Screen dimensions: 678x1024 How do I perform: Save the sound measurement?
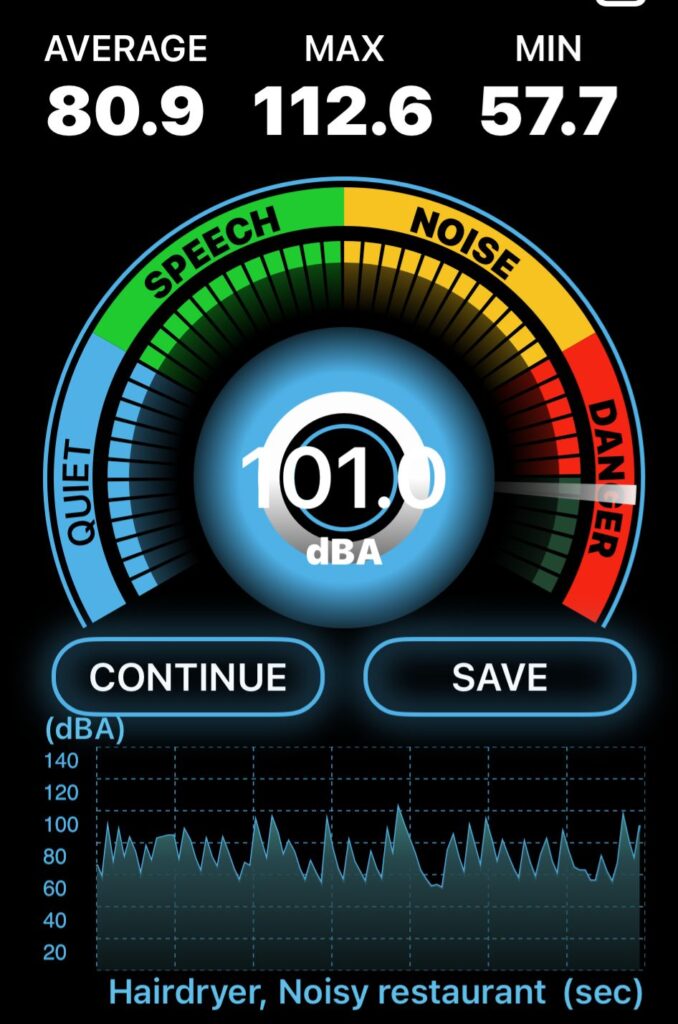[x=499, y=677]
